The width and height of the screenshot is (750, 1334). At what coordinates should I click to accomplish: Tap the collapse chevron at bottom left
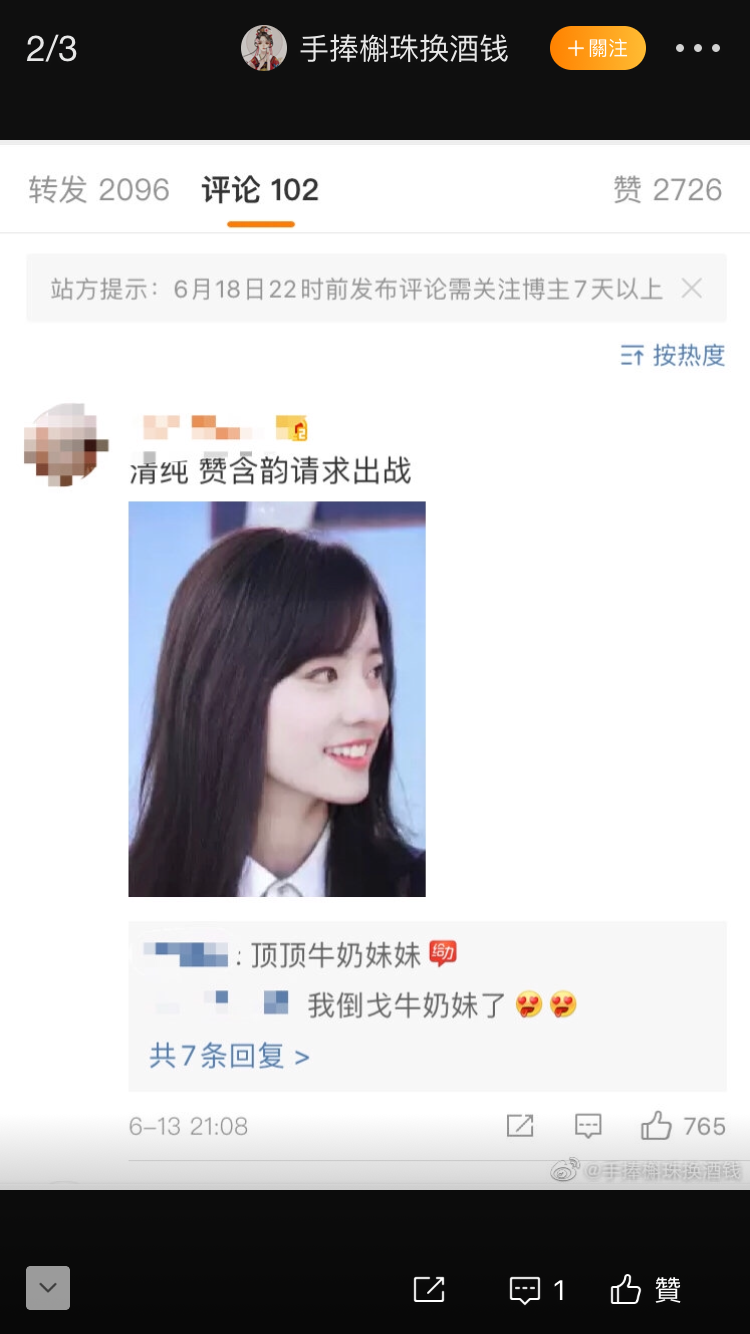[x=48, y=1288]
